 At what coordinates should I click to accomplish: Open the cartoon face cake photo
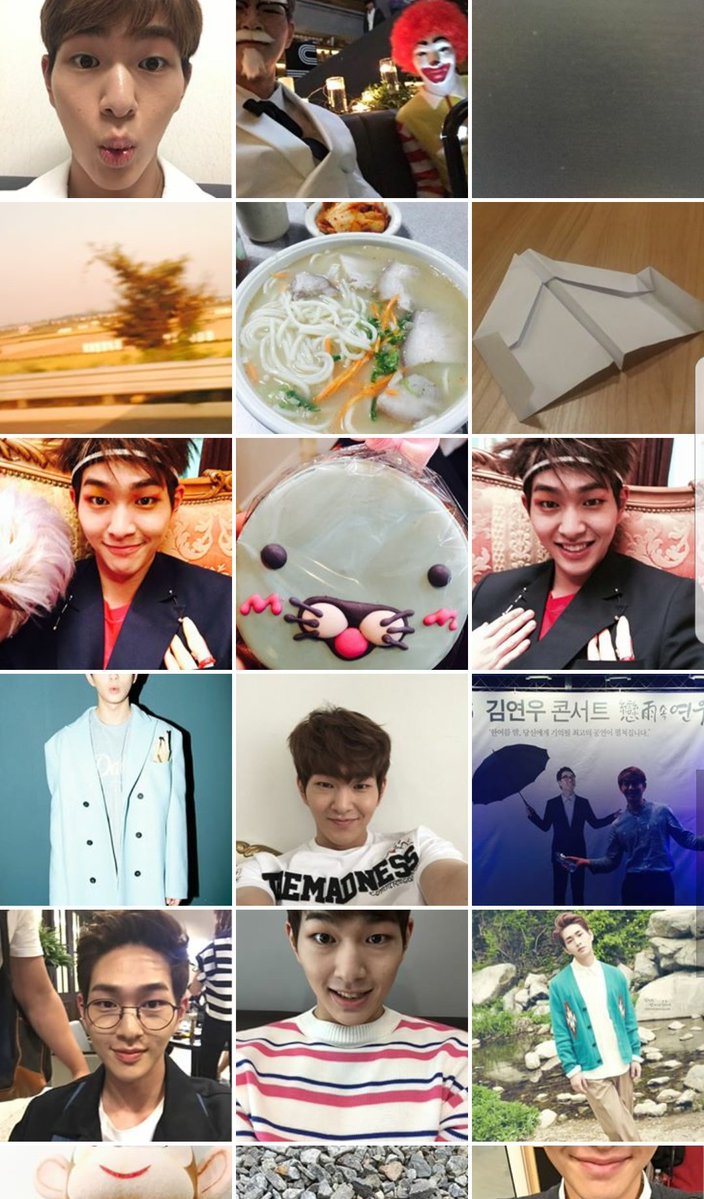[352, 554]
